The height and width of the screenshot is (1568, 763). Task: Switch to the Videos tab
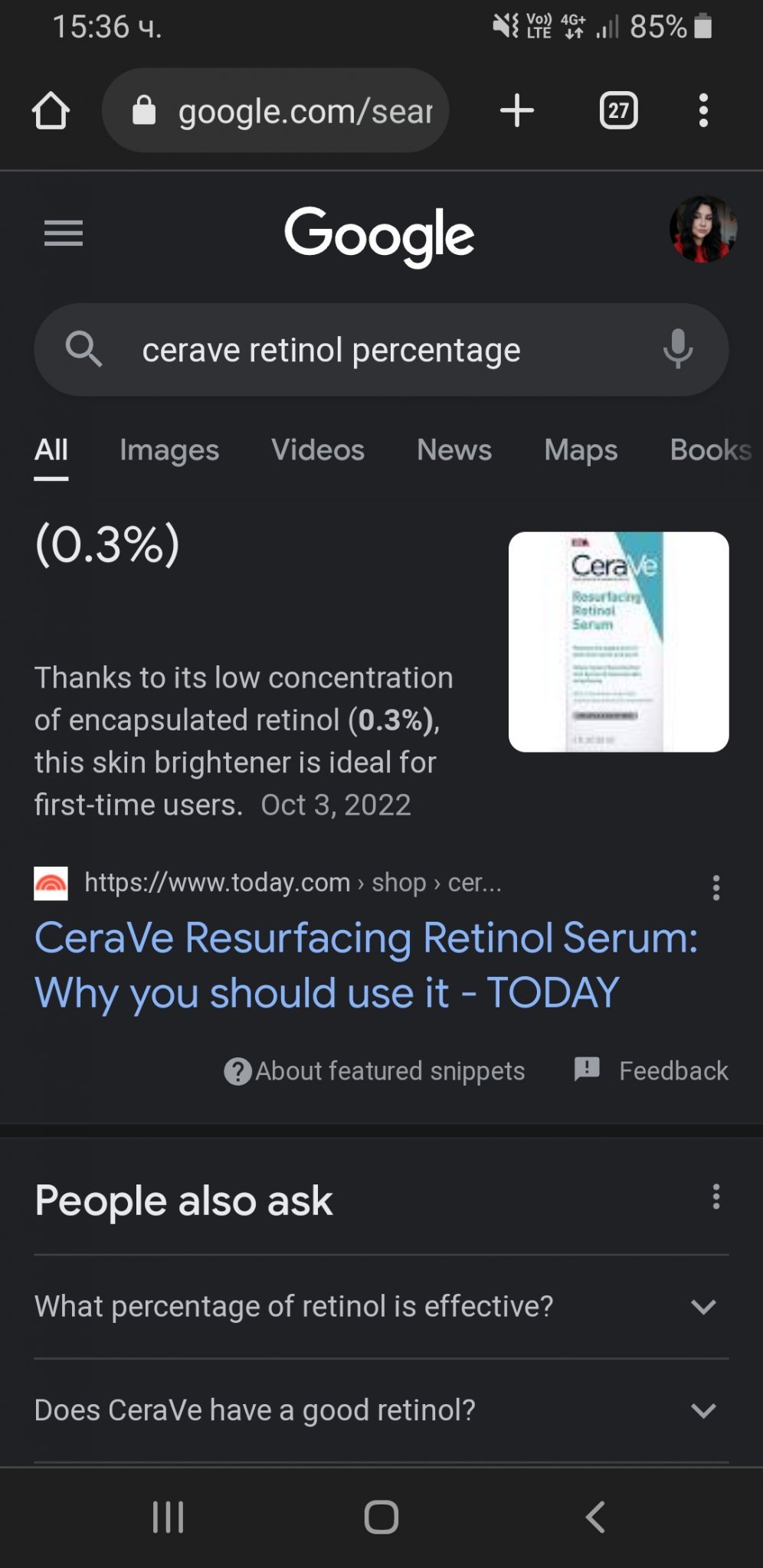318,450
